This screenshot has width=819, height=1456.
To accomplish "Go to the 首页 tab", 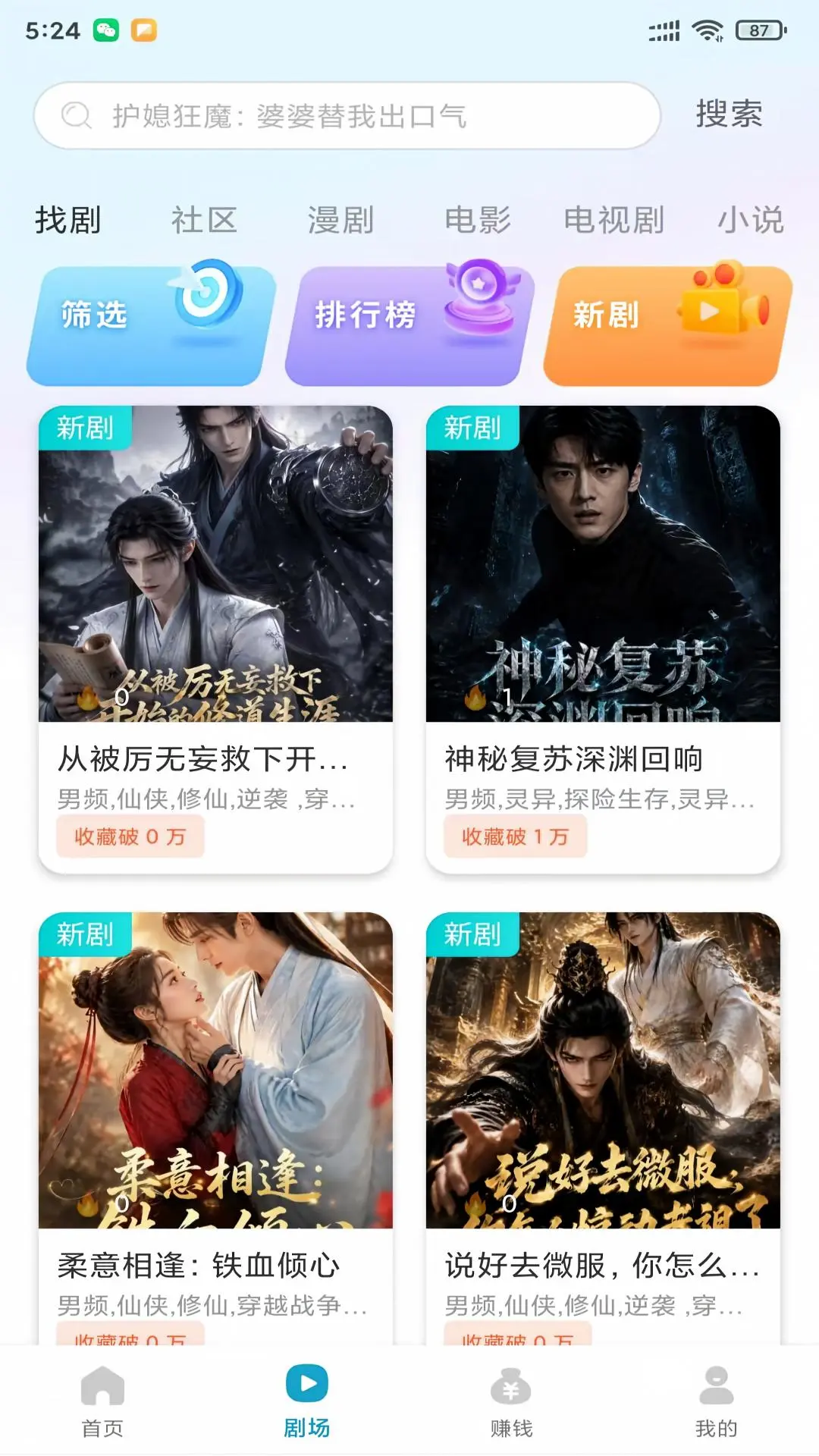I will pos(102,1401).
